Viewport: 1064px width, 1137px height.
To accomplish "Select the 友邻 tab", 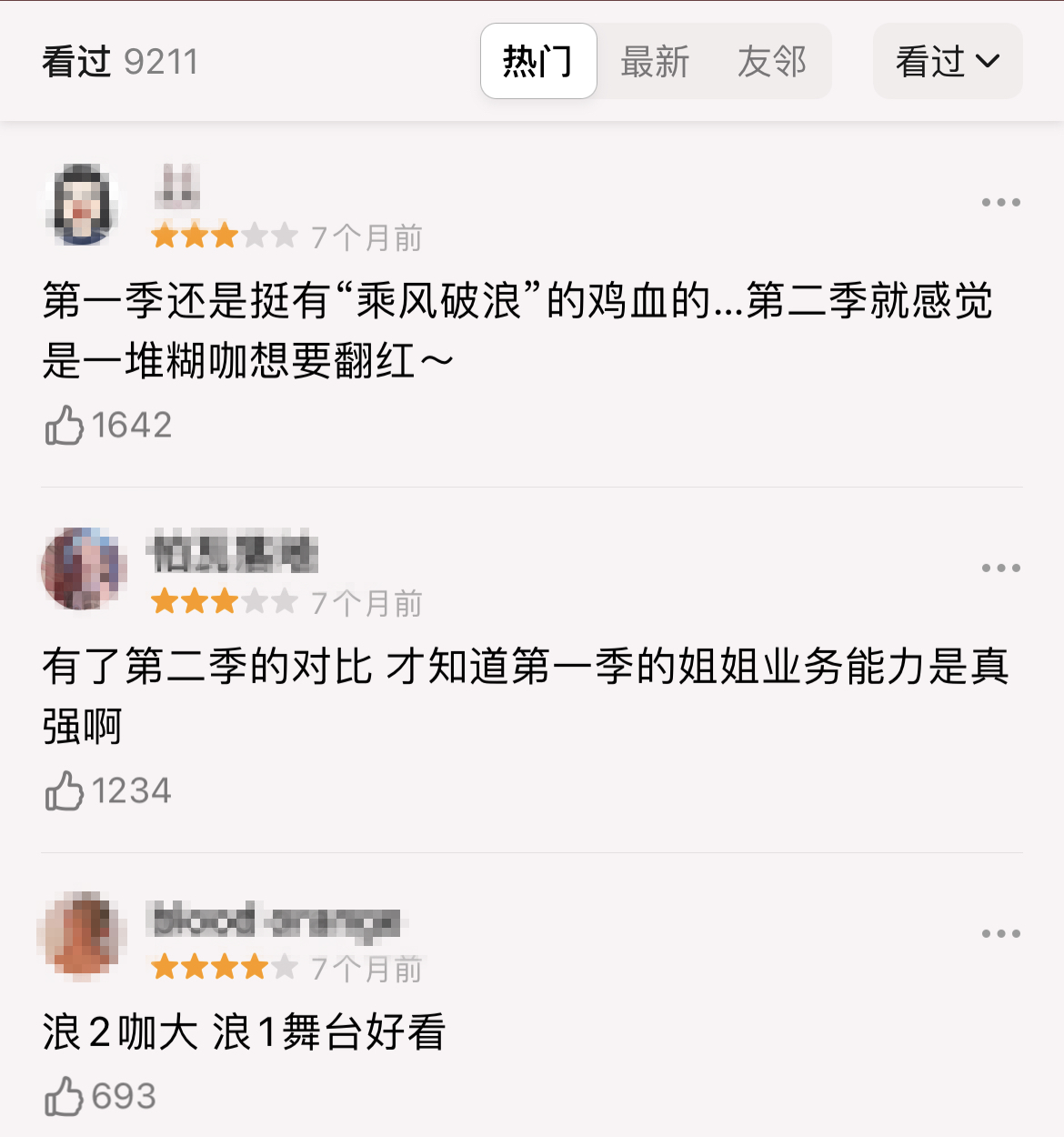I will 772,62.
